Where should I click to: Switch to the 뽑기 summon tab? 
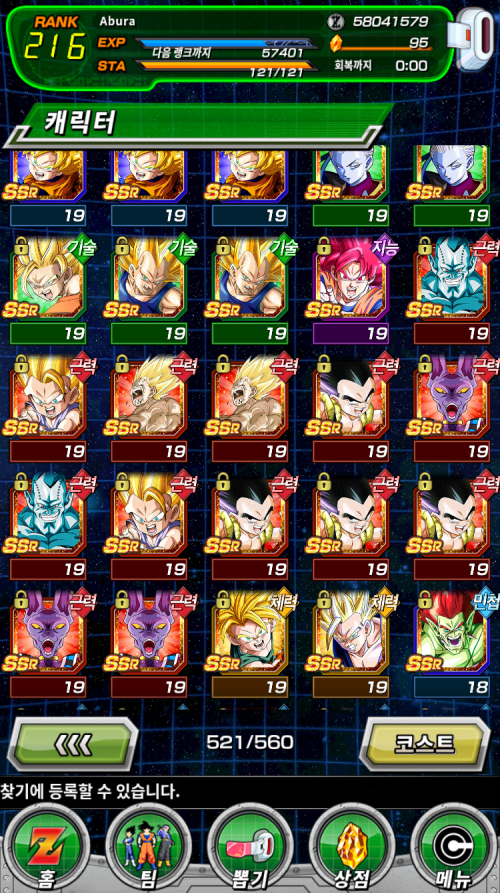[250, 850]
